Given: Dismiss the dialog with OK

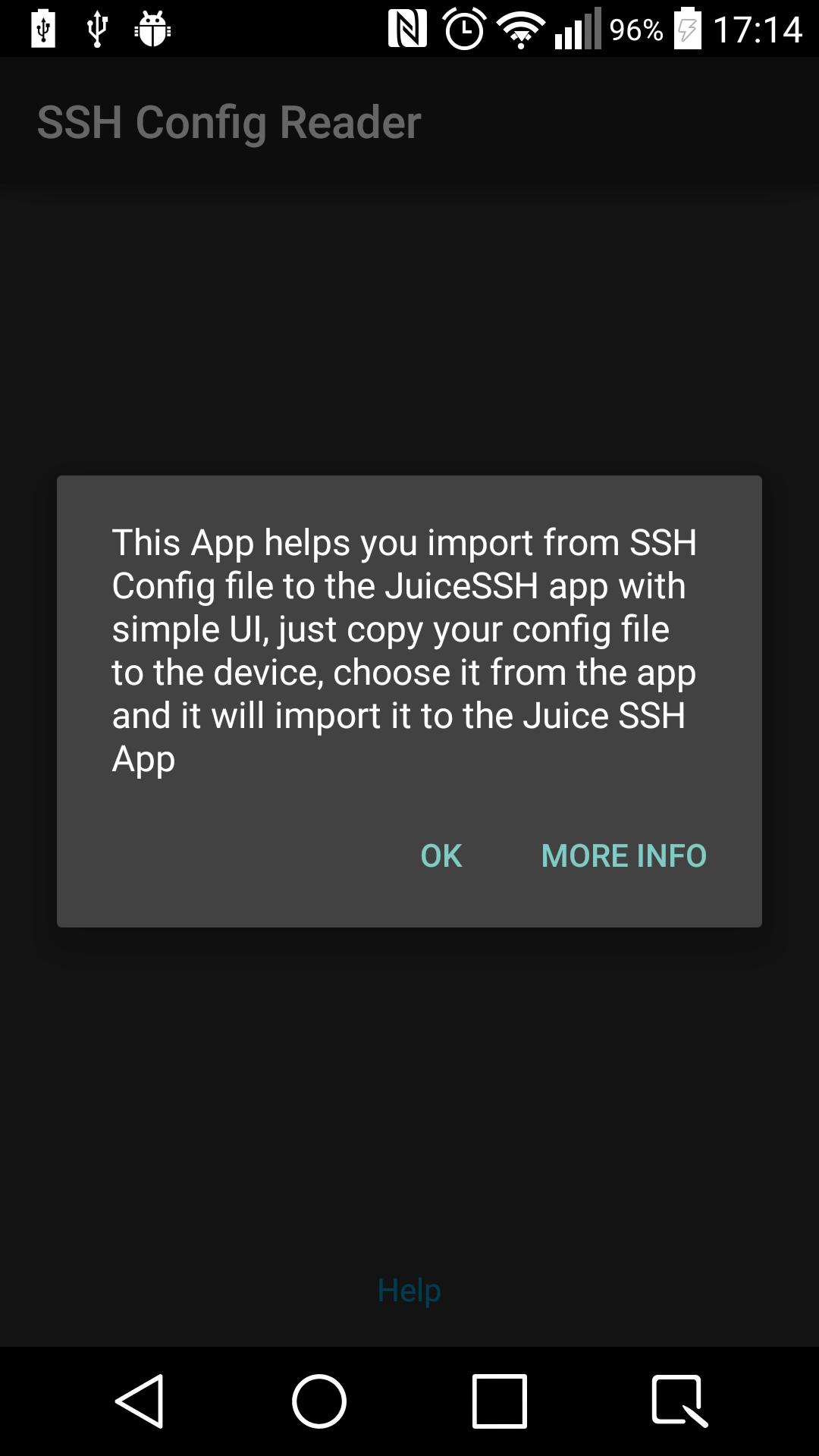Looking at the screenshot, I should pyautogui.click(x=441, y=855).
